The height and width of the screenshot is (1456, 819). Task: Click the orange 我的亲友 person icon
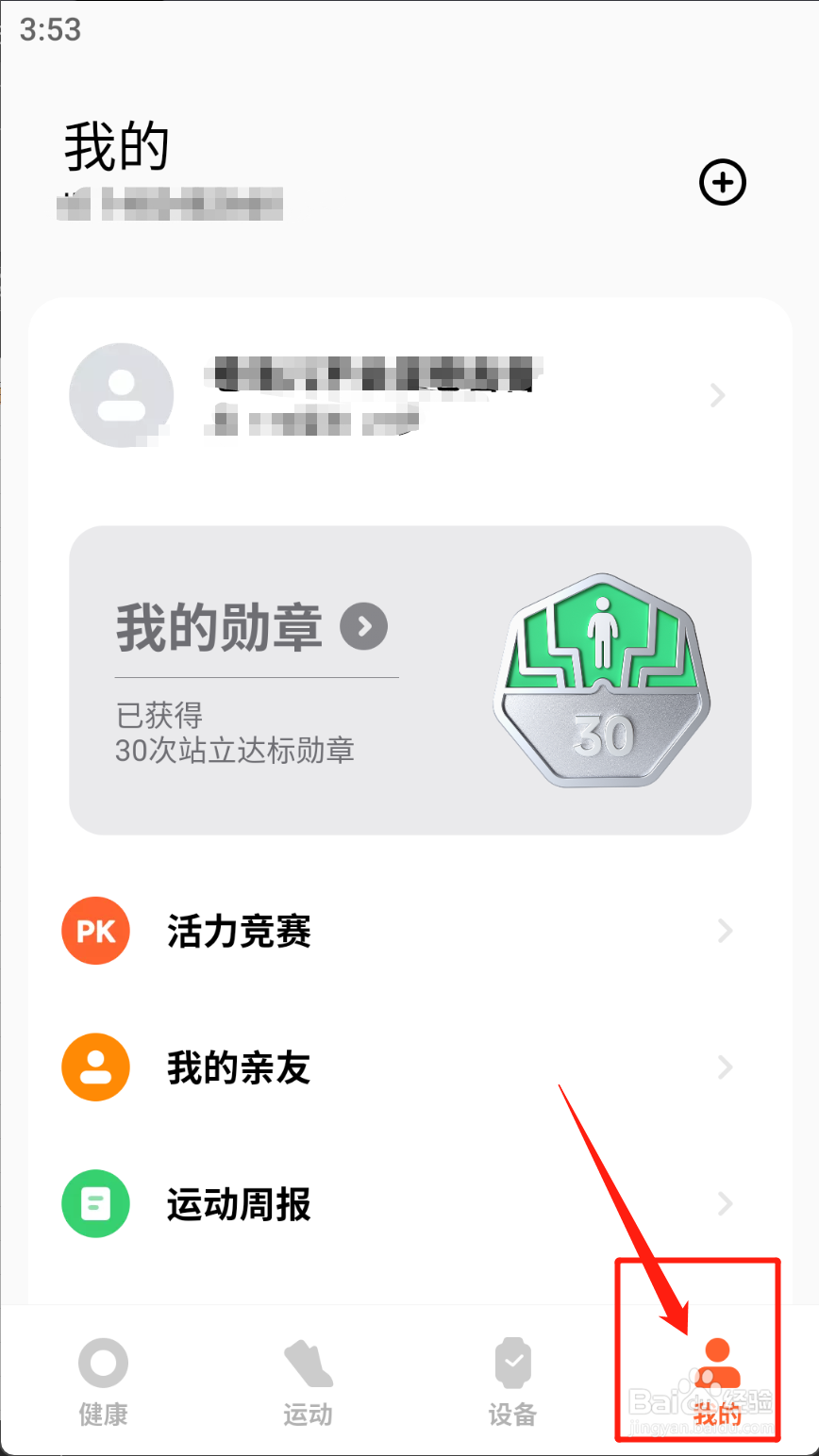pos(95,1067)
